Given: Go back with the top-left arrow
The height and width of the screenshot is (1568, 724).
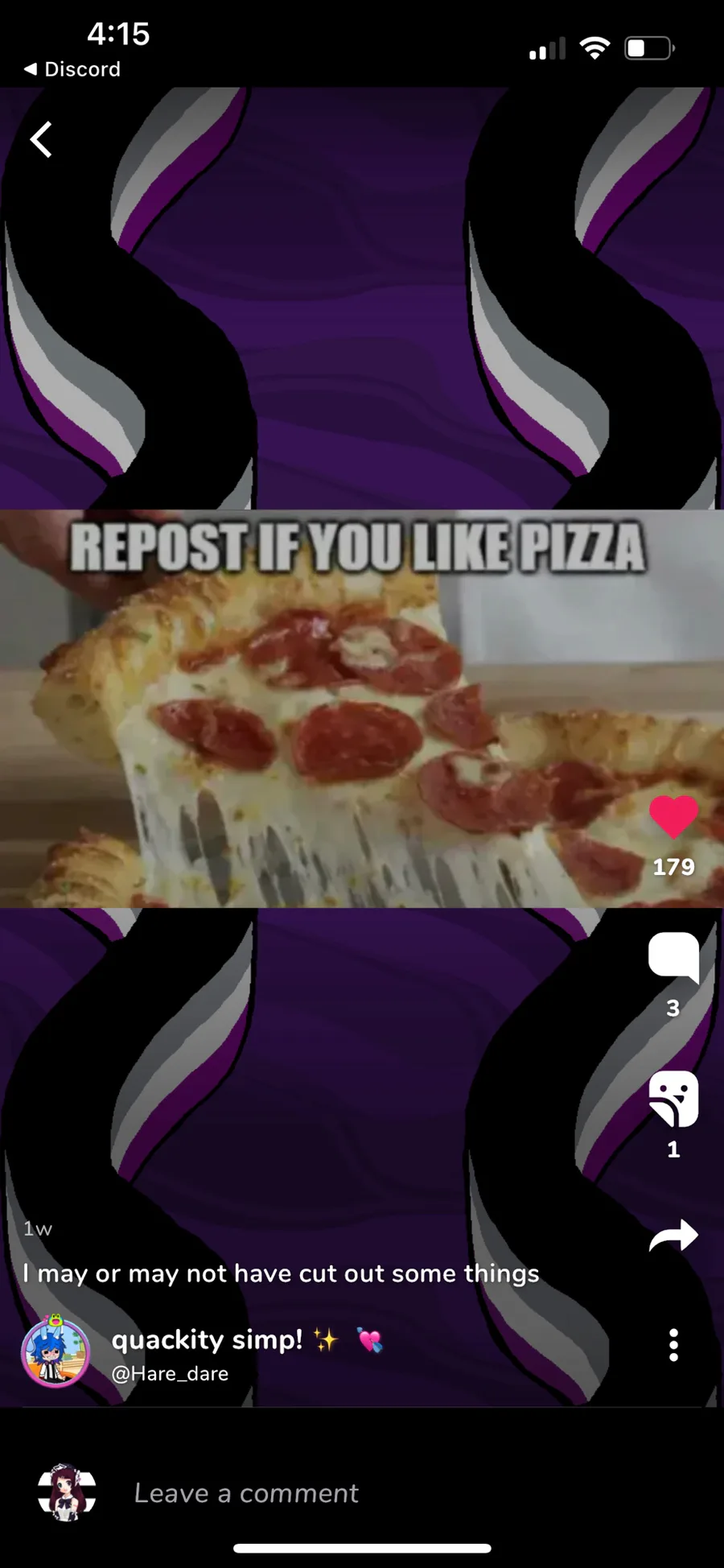Looking at the screenshot, I should pos(41,139).
